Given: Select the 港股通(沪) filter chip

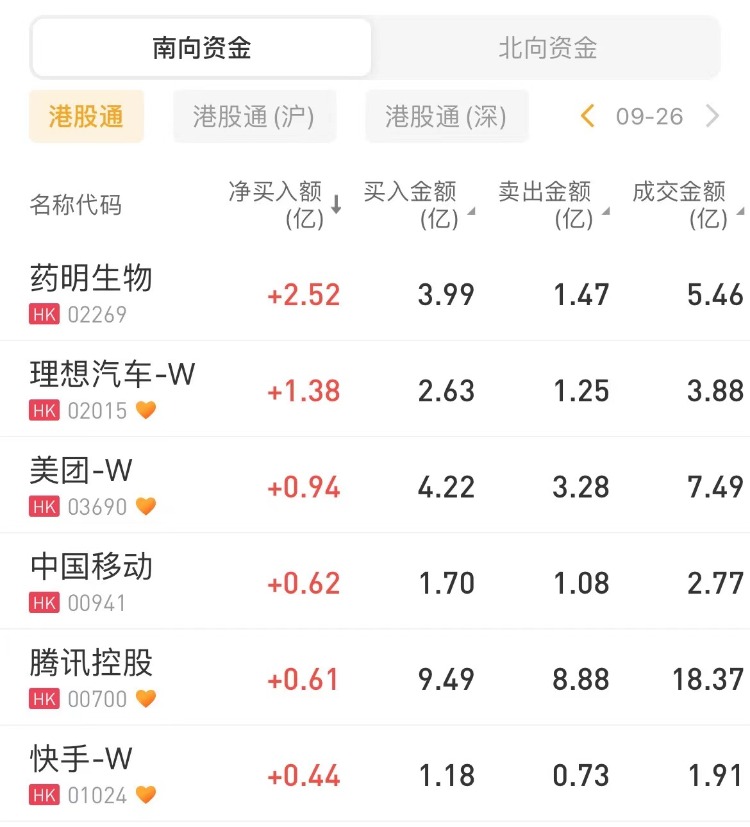Looking at the screenshot, I should click(254, 117).
